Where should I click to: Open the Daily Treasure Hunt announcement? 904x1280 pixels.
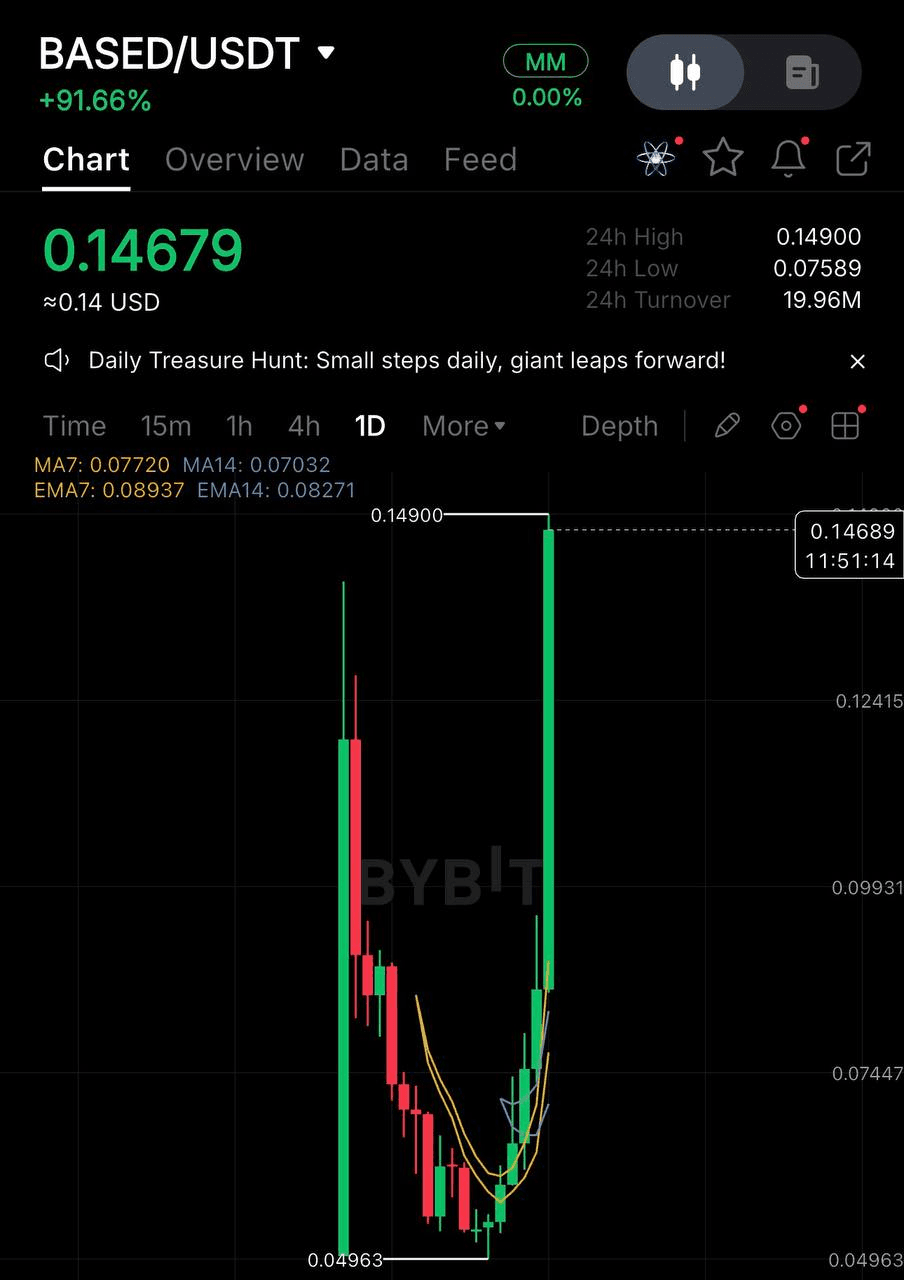click(406, 361)
